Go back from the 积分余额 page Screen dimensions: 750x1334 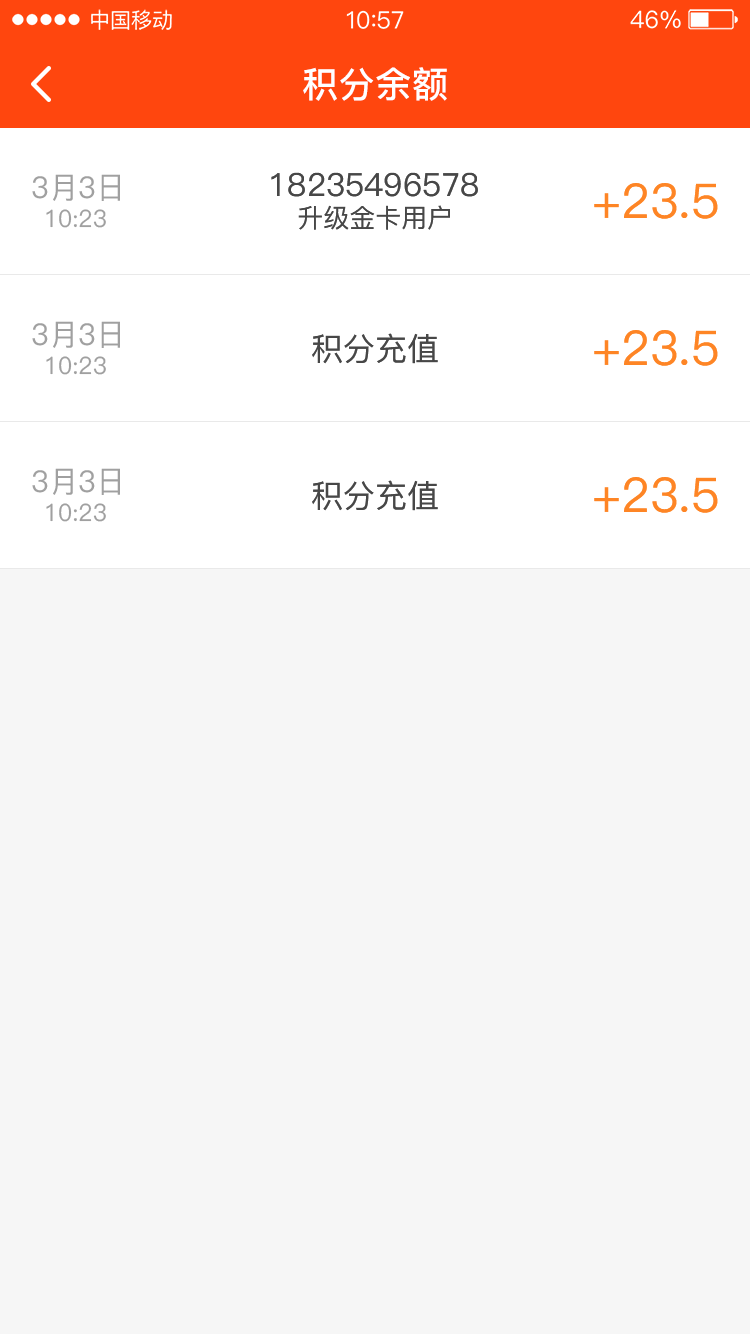(41, 84)
